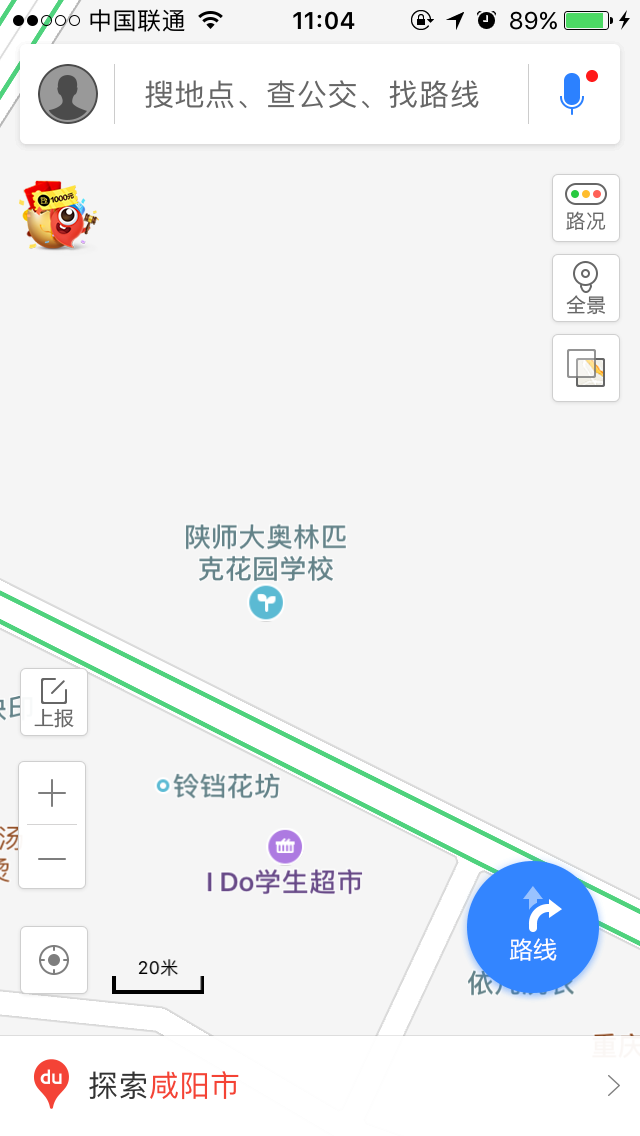The image size is (640, 1136).
Task: Open the red envelope promotion mascot
Action: pos(59,215)
